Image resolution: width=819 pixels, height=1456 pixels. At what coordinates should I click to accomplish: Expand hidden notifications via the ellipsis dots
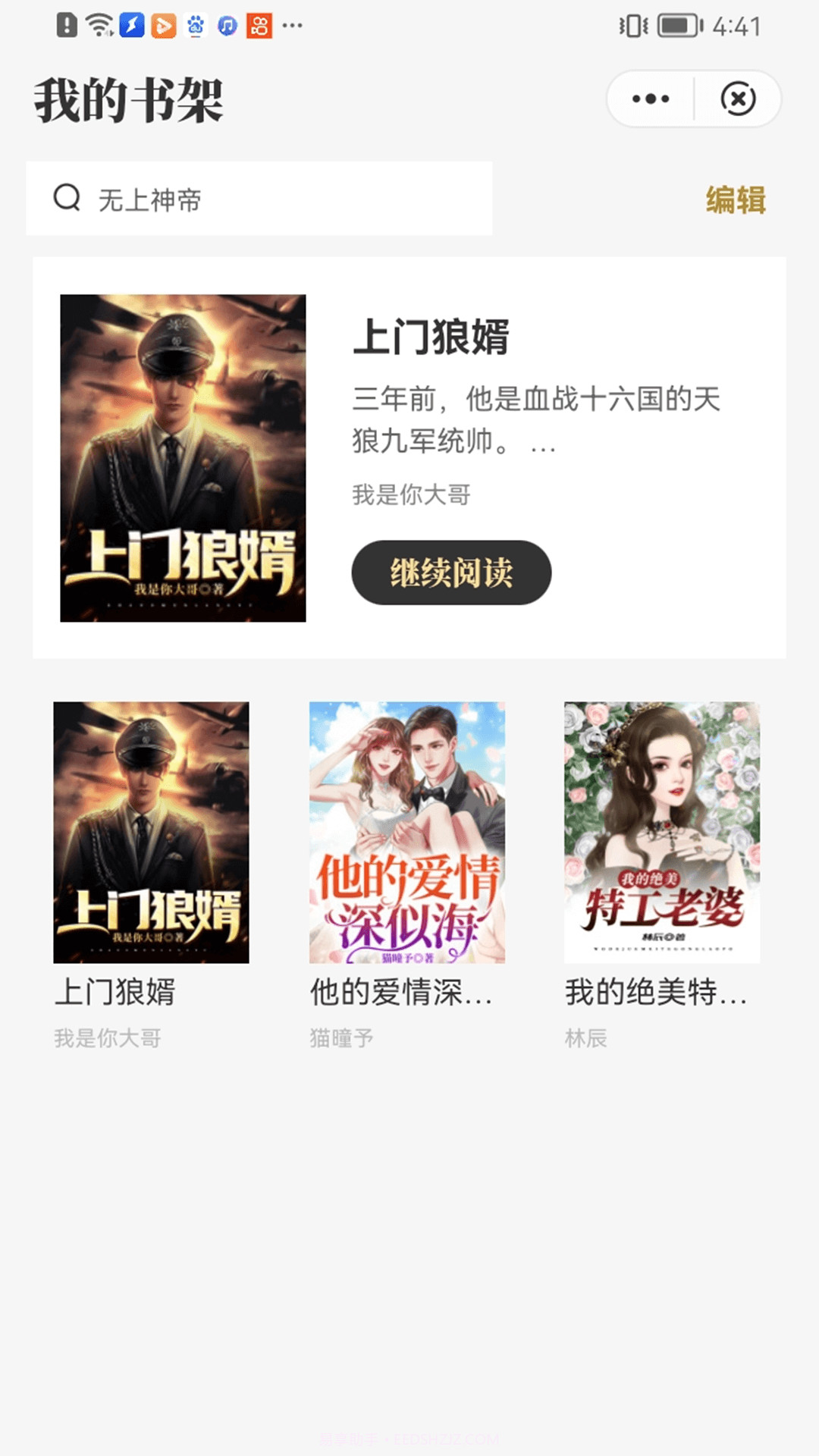pyautogui.click(x=292, y=25)
